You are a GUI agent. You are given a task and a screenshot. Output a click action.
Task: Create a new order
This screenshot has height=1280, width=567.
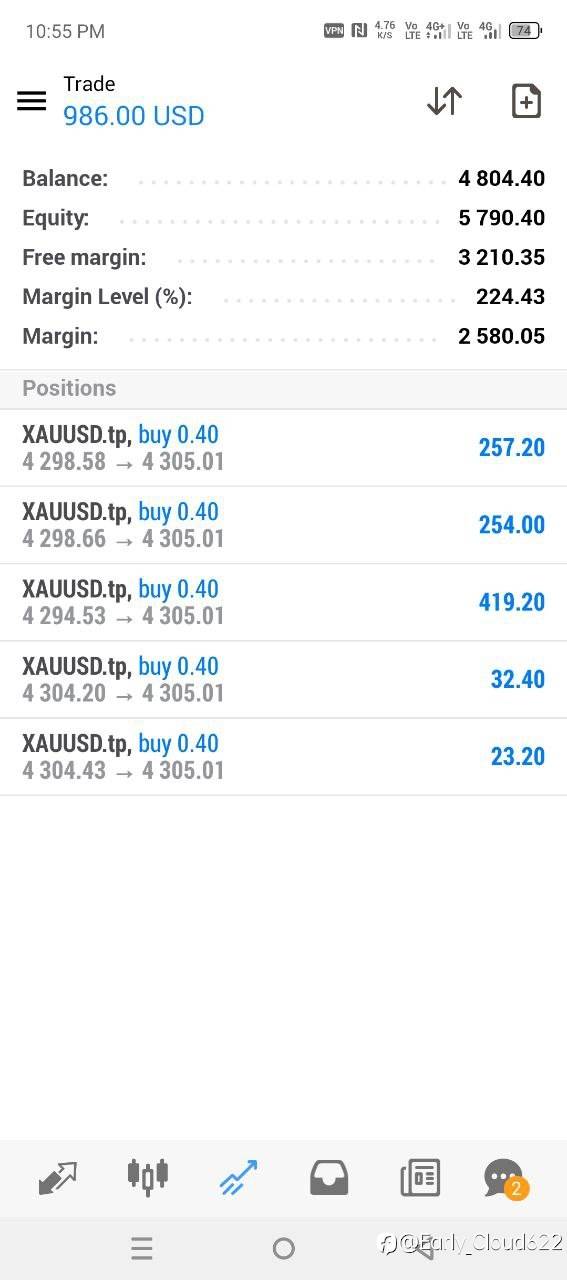[x=526, y=101]
